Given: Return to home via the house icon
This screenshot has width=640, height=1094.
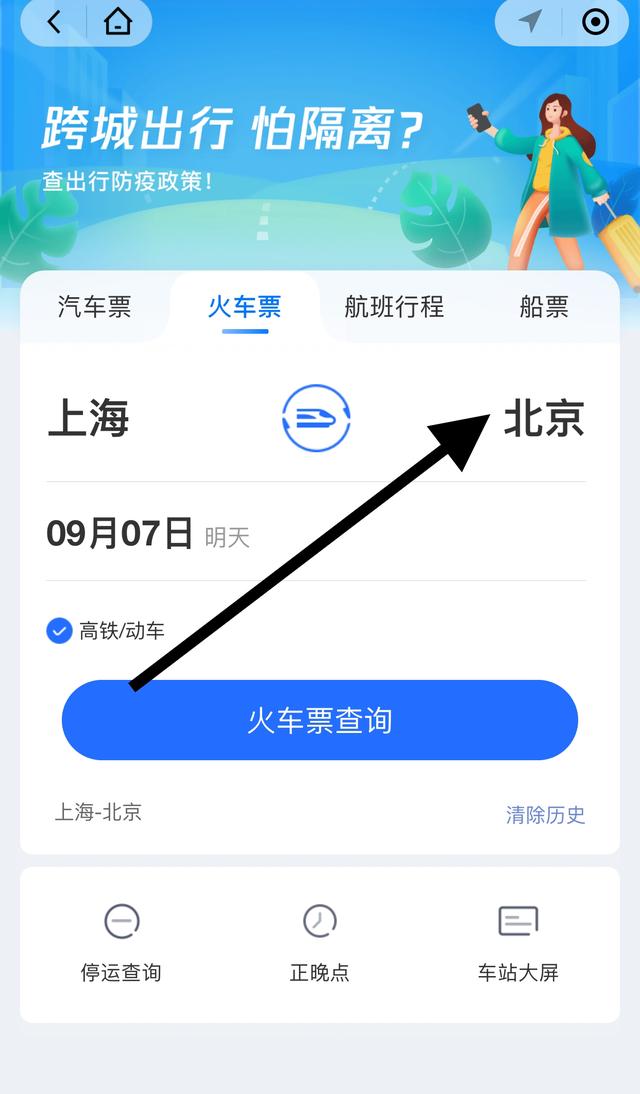Looking at the screenshot, I should coord(118,22).
